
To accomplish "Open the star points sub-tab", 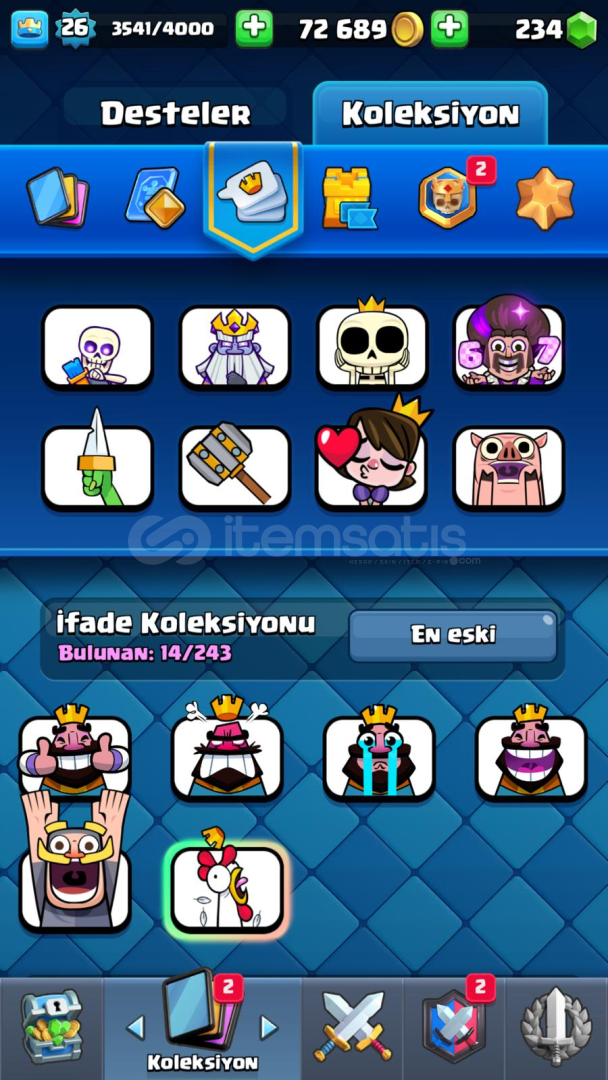I will click(x=545, y=197).
